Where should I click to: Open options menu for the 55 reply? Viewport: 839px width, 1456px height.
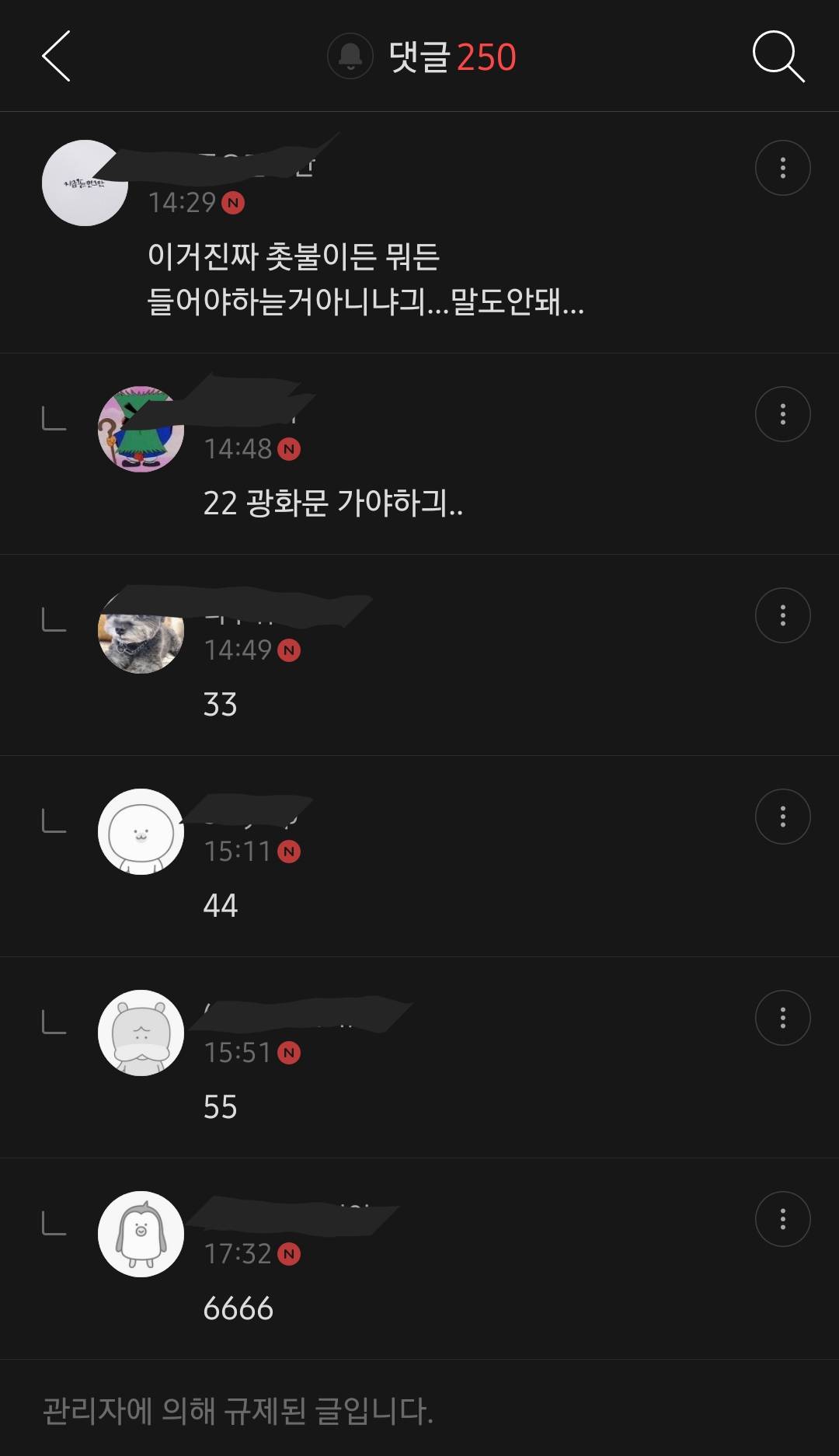tap(782, 1018)
